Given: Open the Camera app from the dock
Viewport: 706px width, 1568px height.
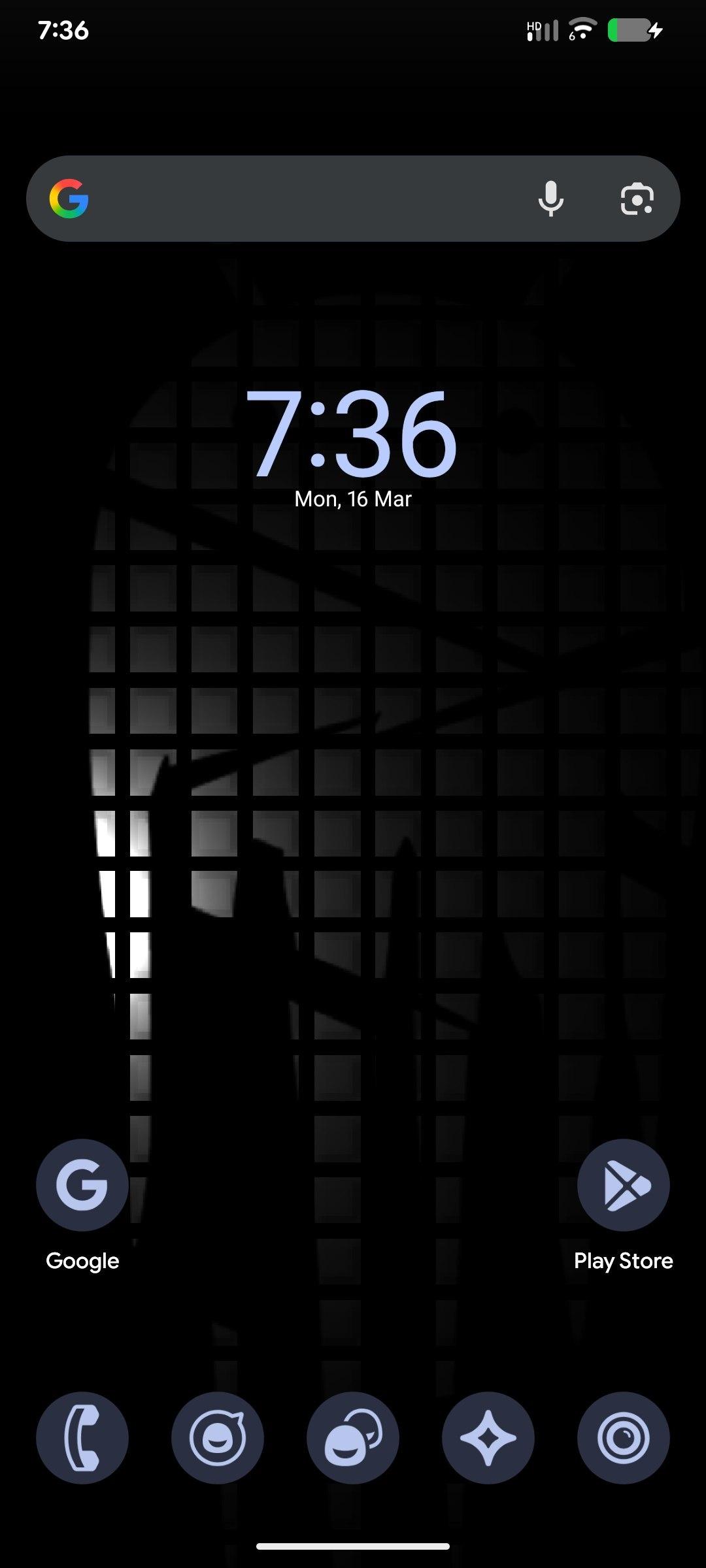Looking at the screenshot, I should coord(623,1438).
